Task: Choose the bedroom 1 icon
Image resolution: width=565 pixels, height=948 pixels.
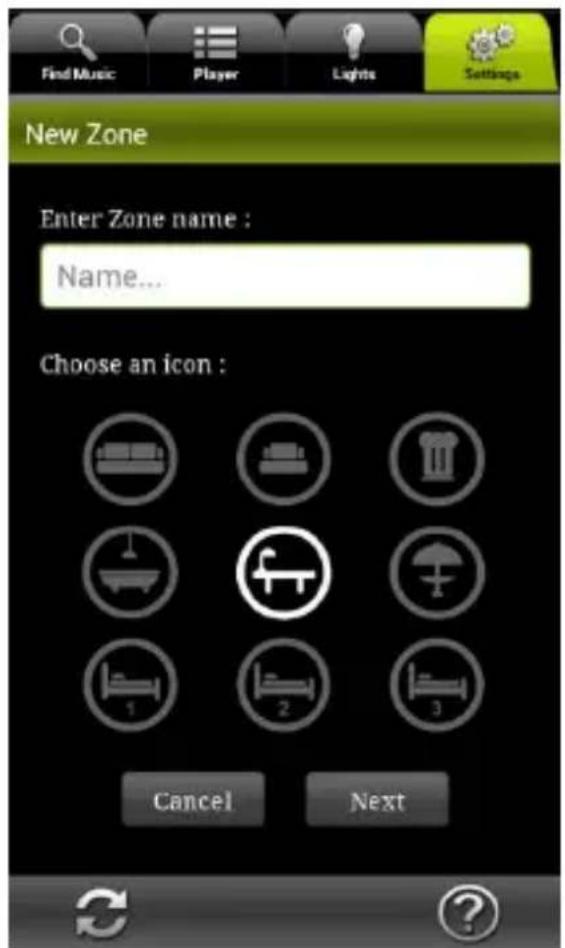Action: pyautogui.click(x=130, y=685)
